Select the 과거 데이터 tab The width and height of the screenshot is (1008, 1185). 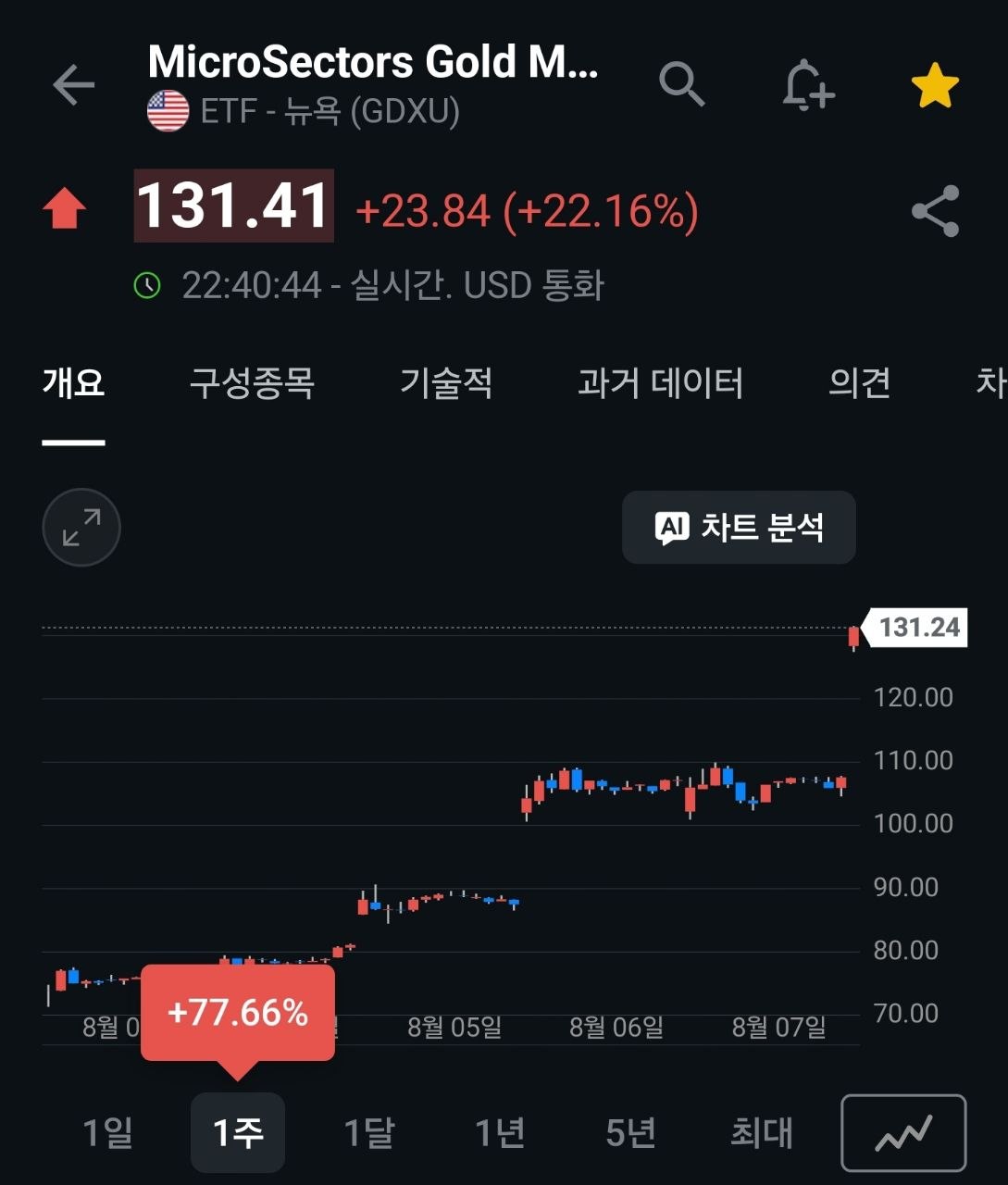coord(660,382)
